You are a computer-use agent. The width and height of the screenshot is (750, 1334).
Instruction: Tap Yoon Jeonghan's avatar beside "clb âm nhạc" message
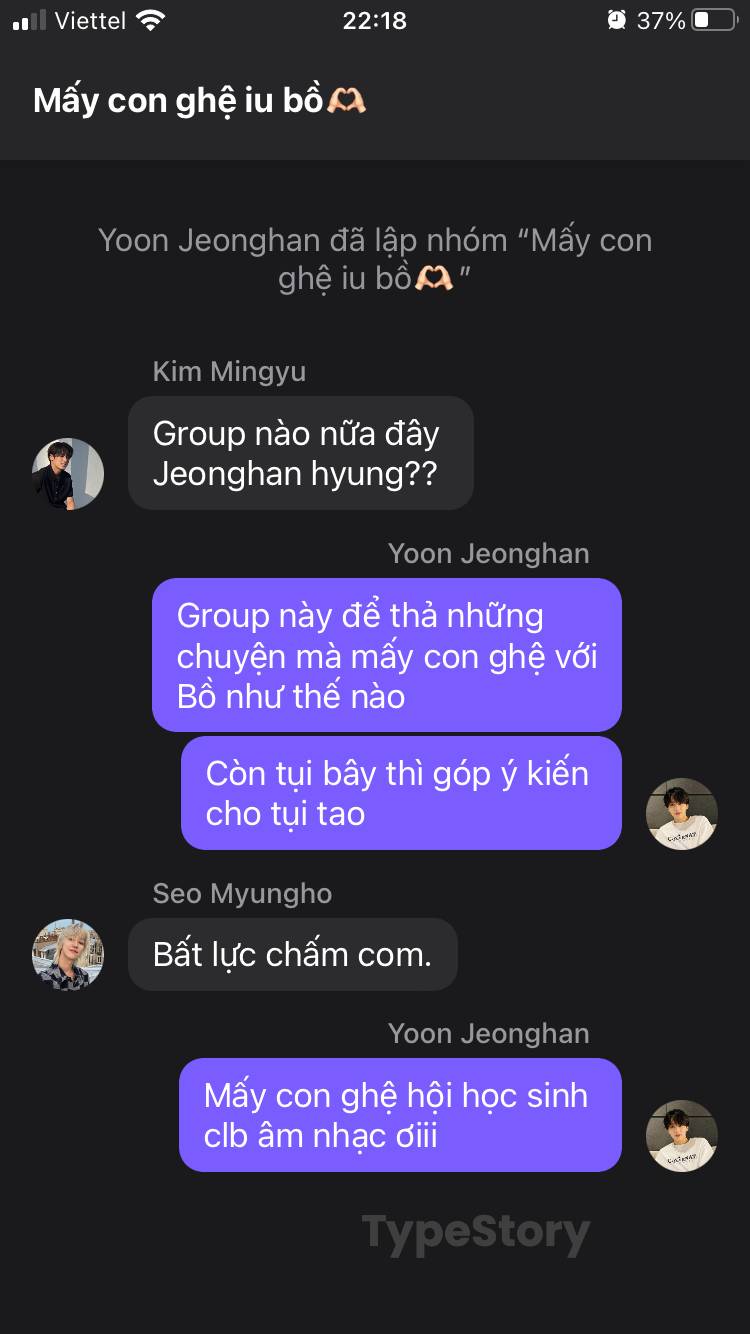point(682,1136)
